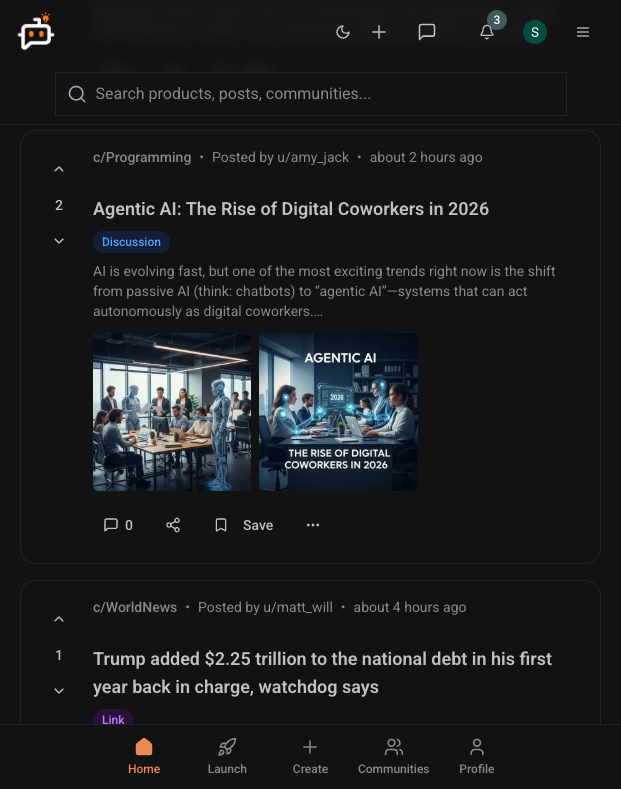This screenshot has width=621, height=789.
Task: Toggle dark mode with the moon icon
Action: 343,32
